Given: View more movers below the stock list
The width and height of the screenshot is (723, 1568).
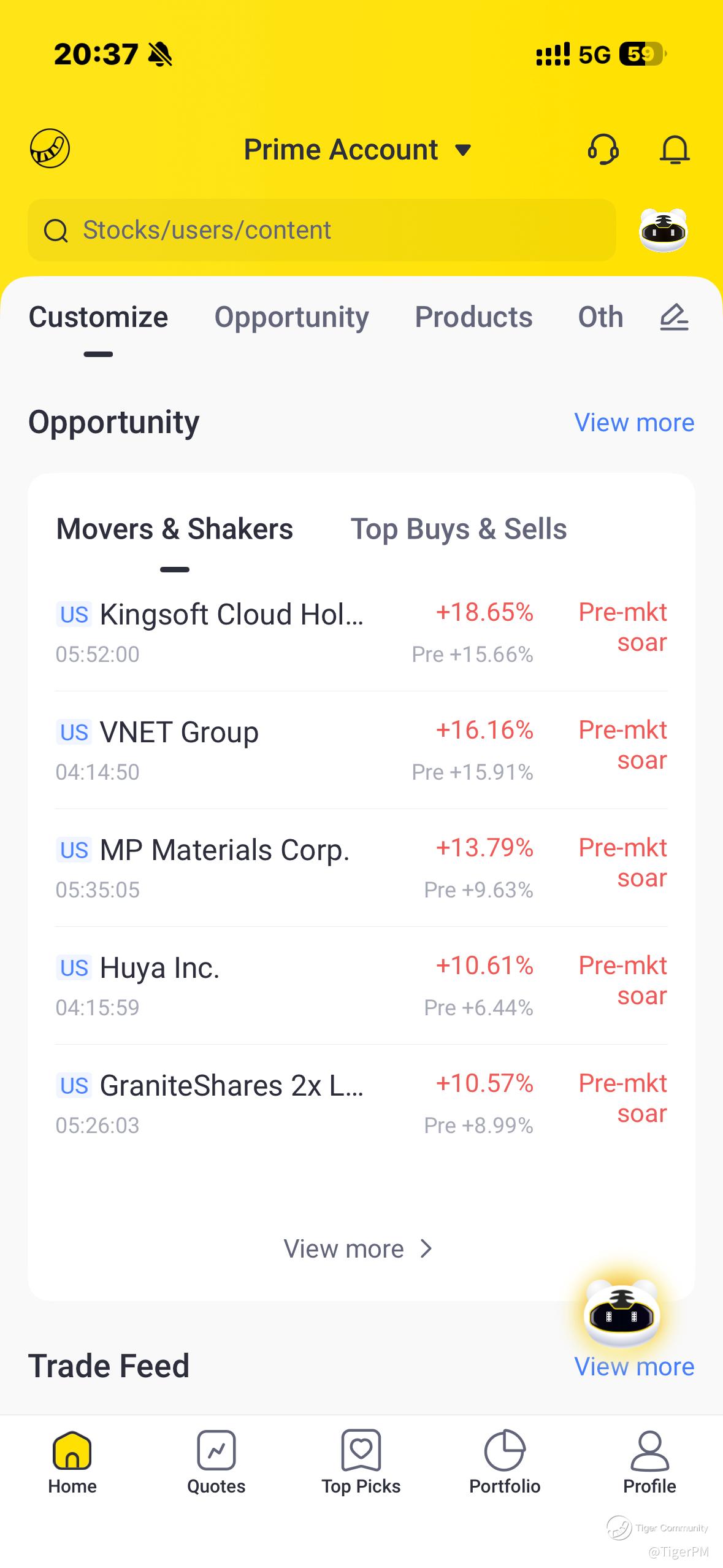Looking at the screenshot, I should tap(358, 1249).
